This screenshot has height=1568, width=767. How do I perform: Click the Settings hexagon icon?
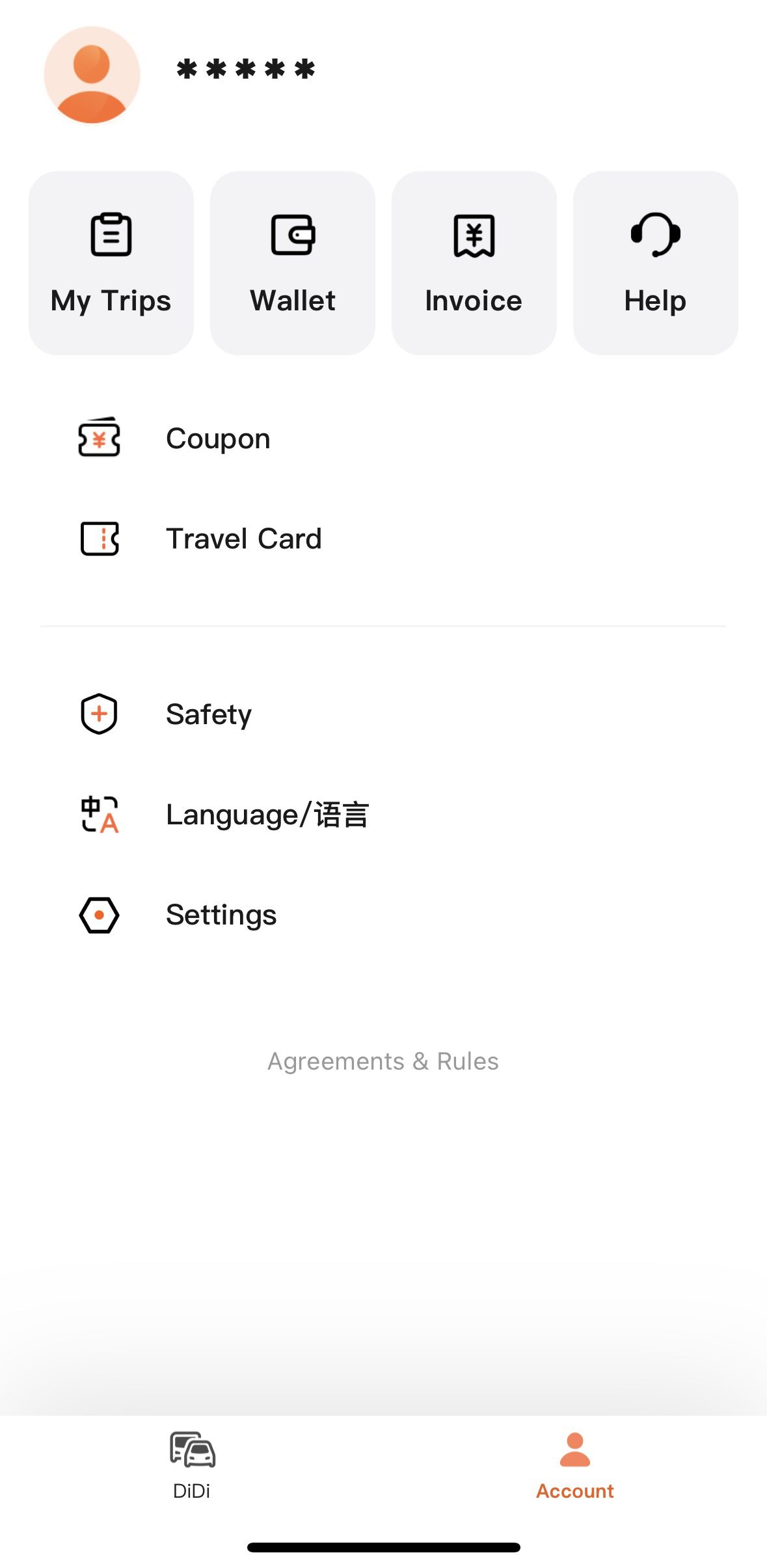(99, 914)
